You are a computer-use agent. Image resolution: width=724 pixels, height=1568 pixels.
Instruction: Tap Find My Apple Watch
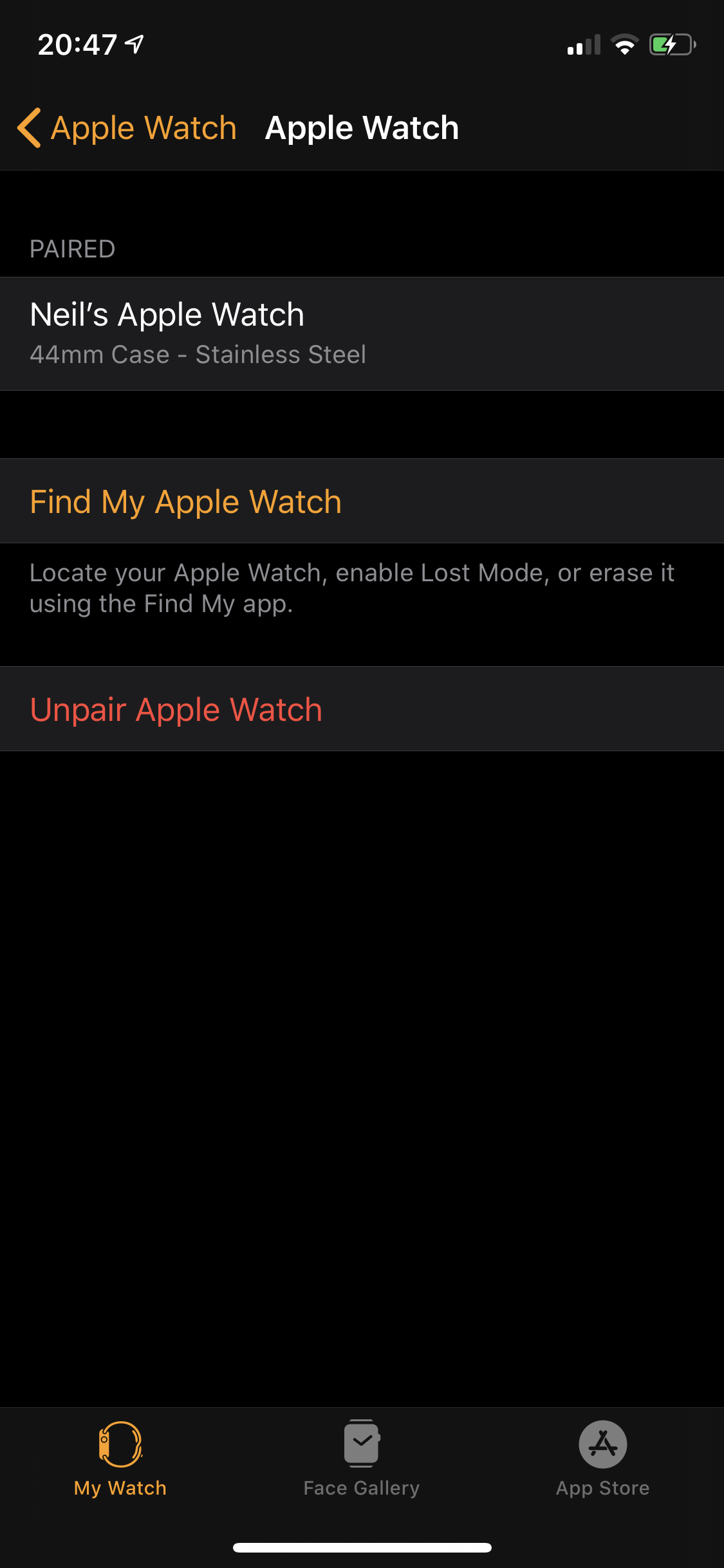point(362,501)
